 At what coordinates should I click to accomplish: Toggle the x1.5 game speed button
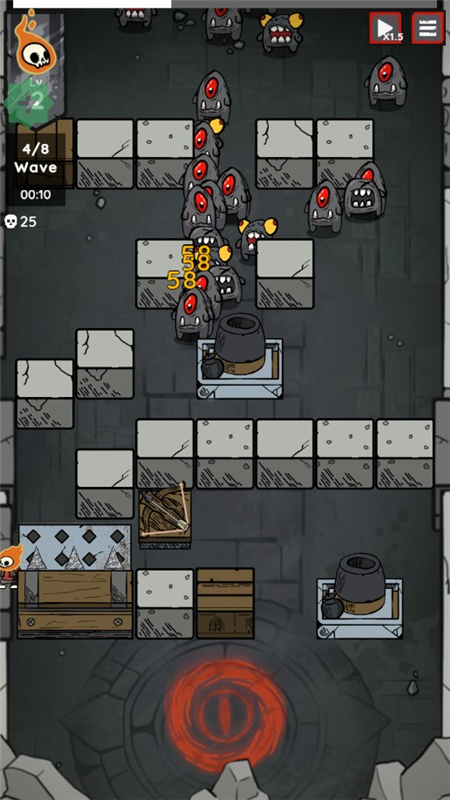tap(385, 28)
